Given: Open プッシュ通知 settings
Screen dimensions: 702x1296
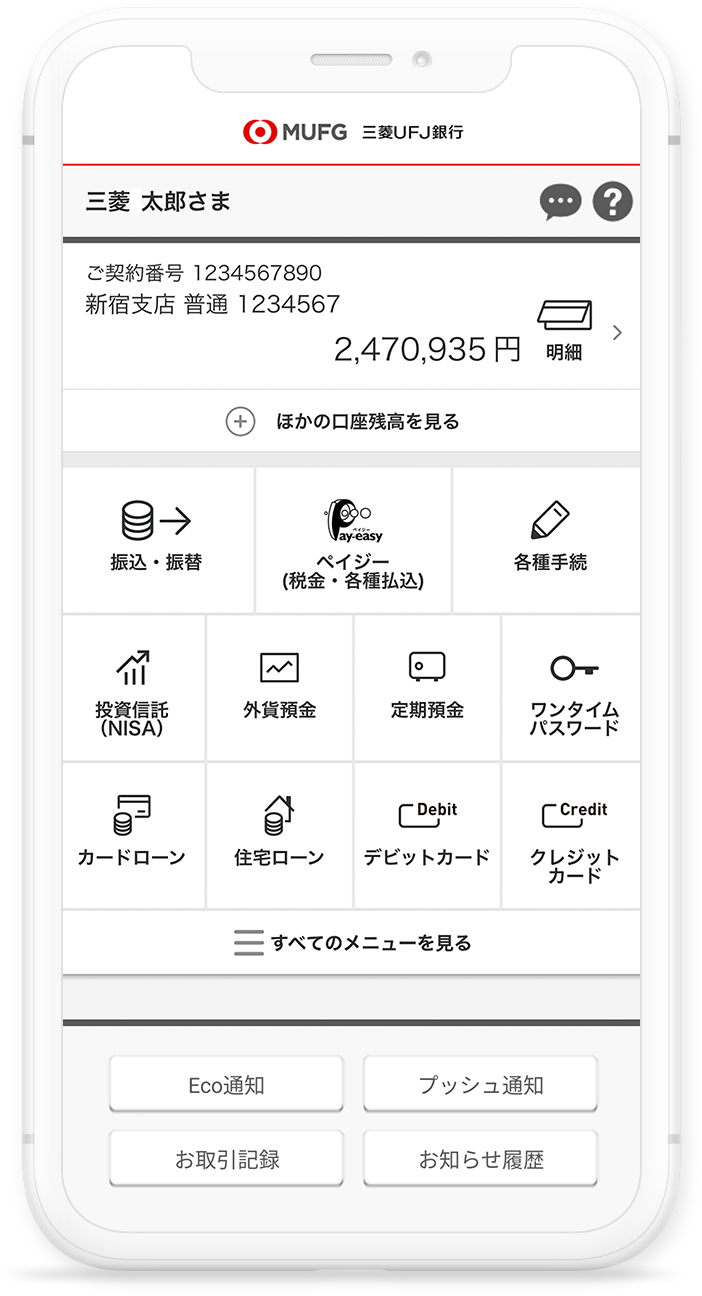Looking at the screenshot, I should [x=480, y=1084].
